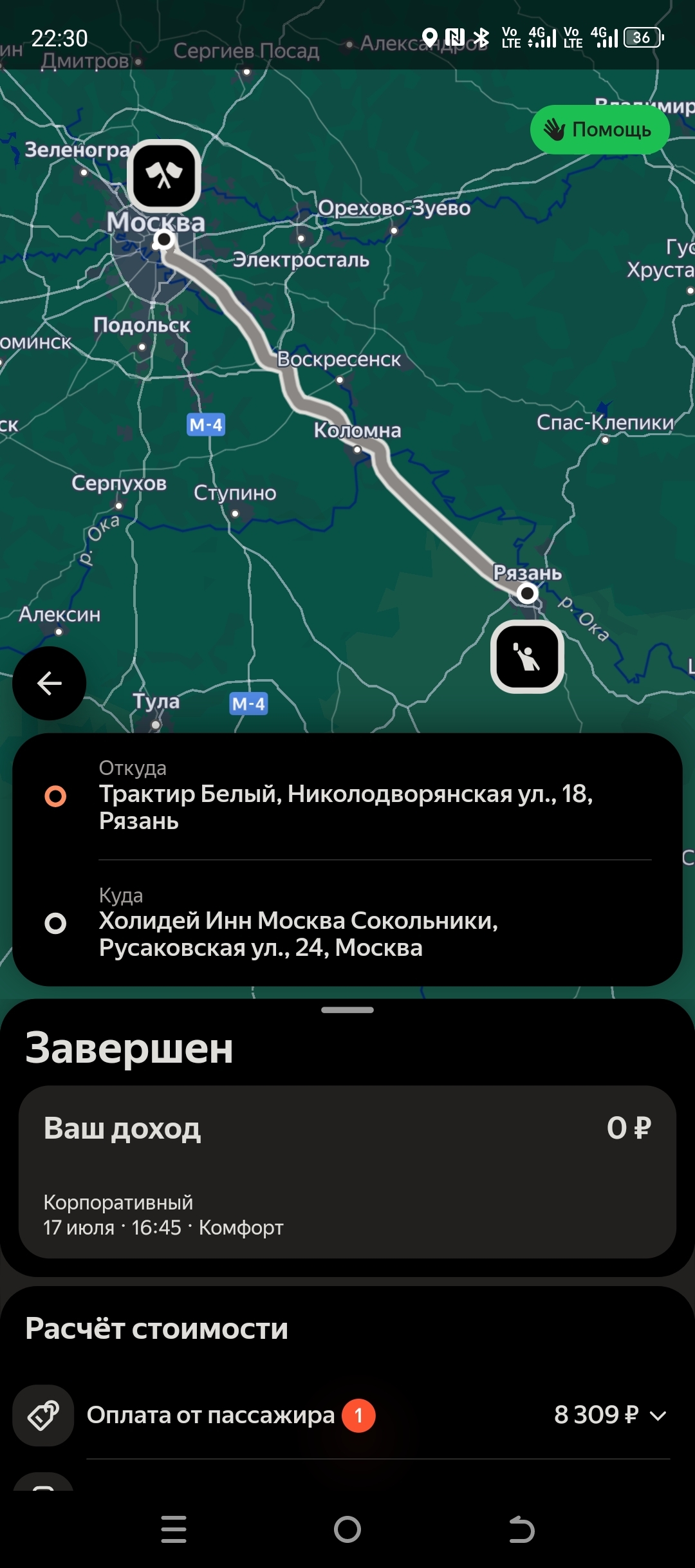Expand the Оплата от пассажира breakdown
695x1568 pixels.
[x=657, y=1415]
